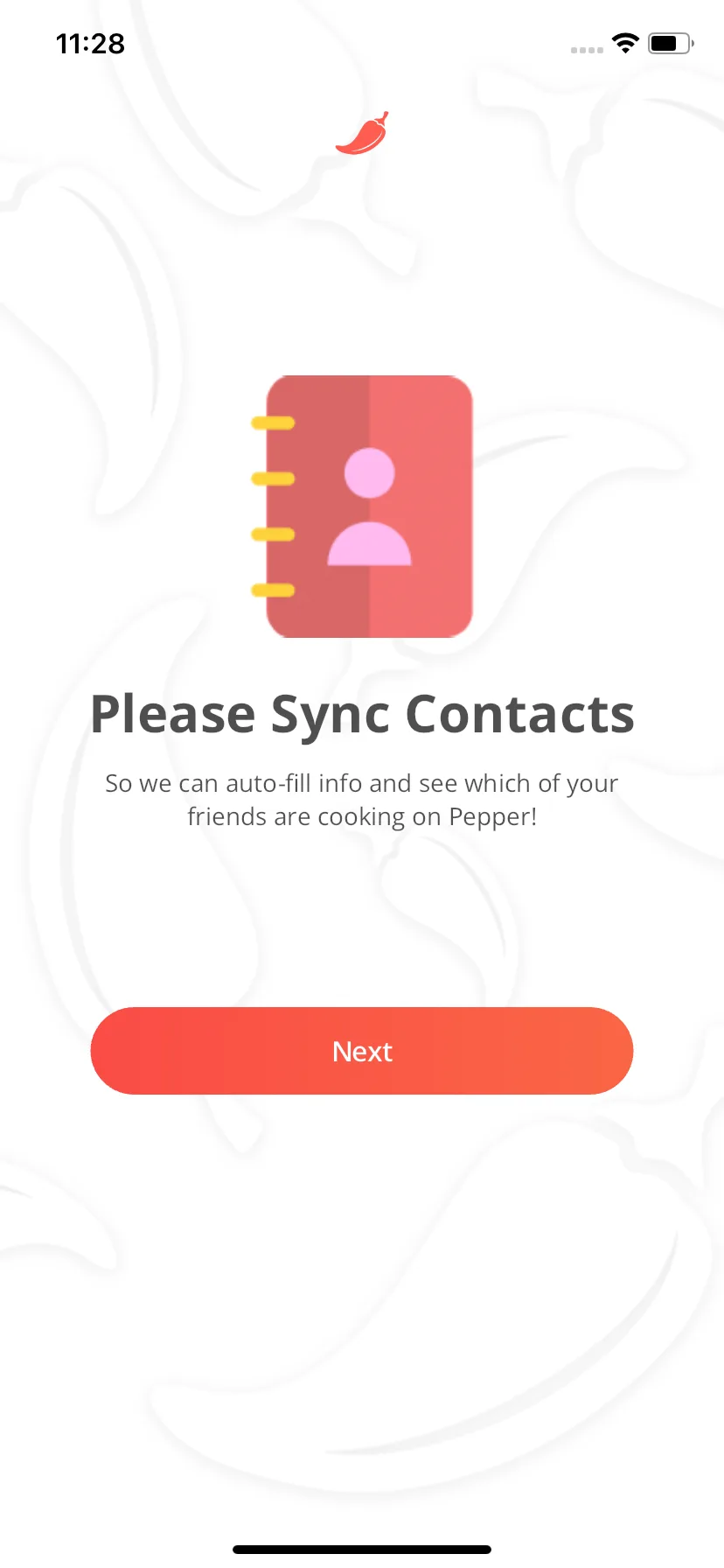Tap Next to sync contacts

[362, 1050]
